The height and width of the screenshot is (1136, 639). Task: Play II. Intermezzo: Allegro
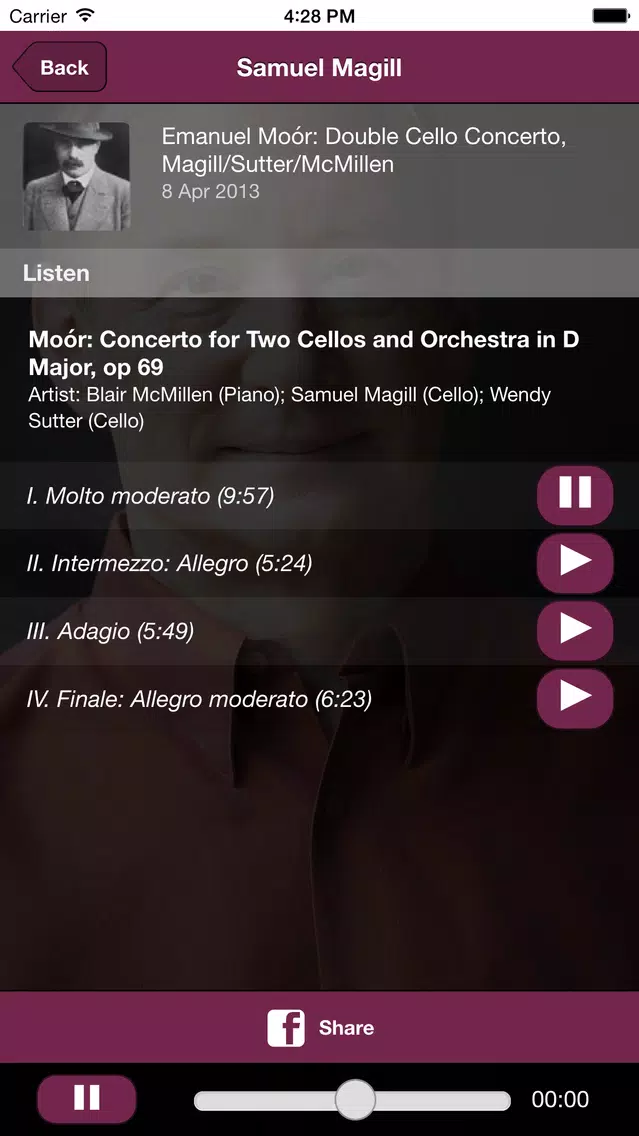coord(574,562)
